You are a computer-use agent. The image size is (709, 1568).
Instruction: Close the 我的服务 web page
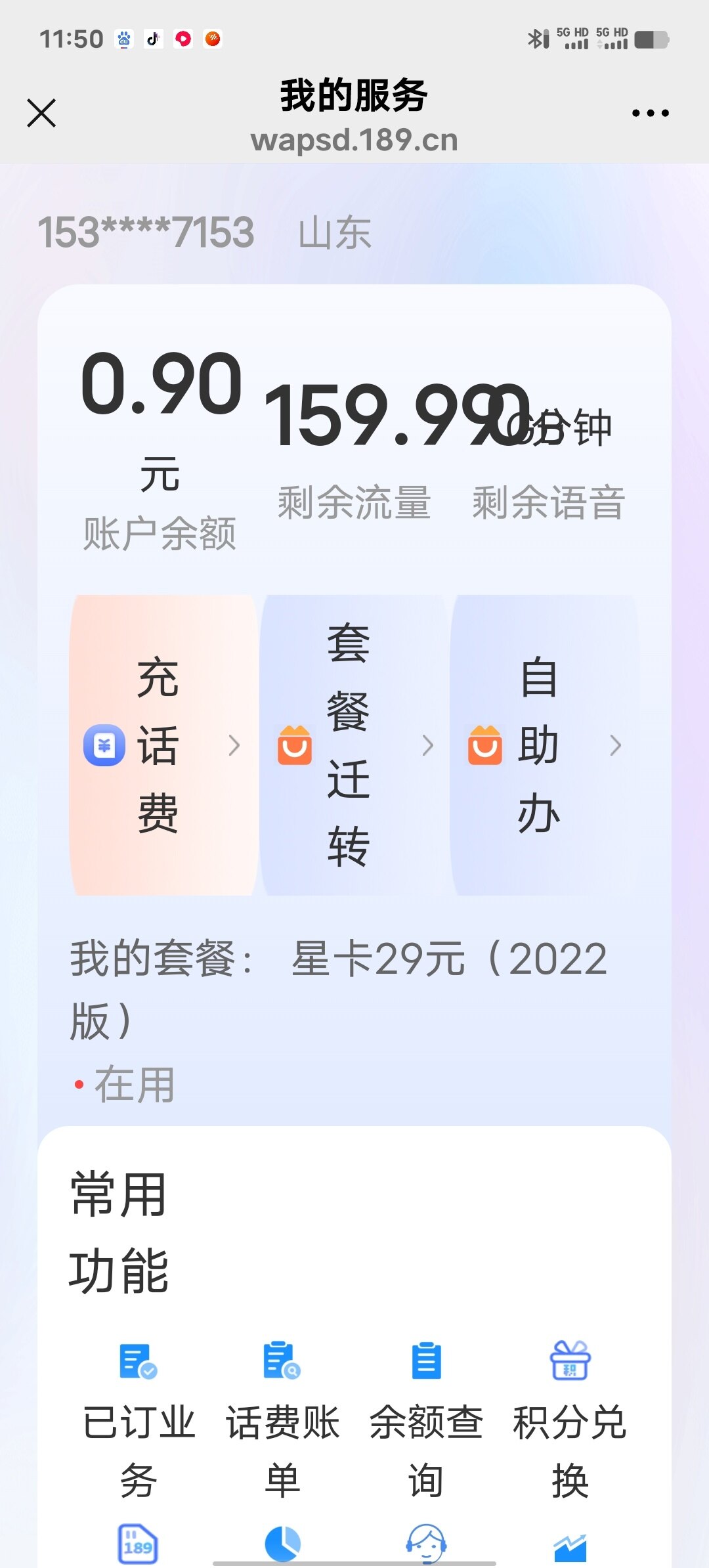coord(41,113)
